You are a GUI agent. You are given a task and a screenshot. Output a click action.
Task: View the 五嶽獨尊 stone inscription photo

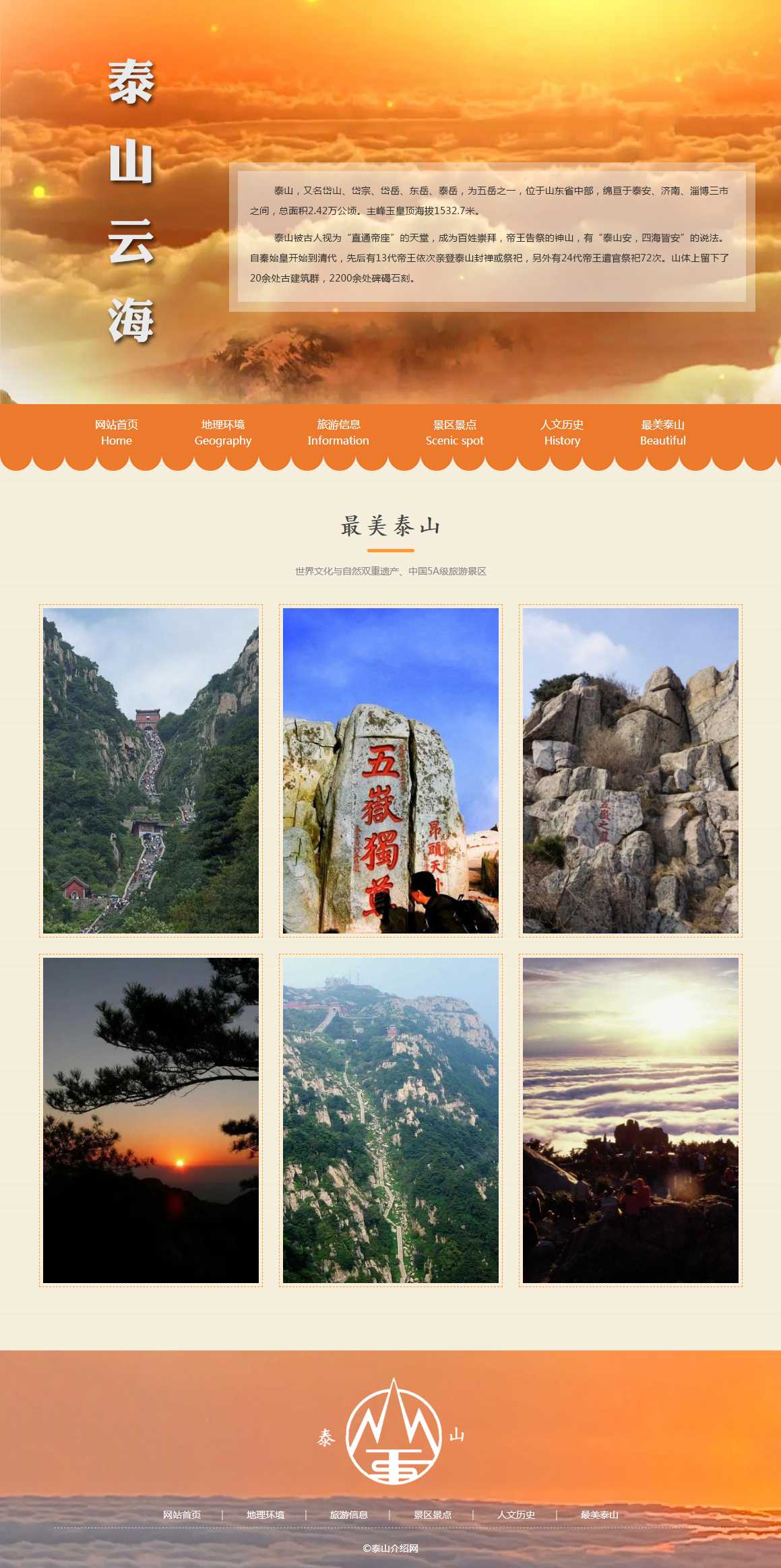pyautogui.click(x=391, y=771)
